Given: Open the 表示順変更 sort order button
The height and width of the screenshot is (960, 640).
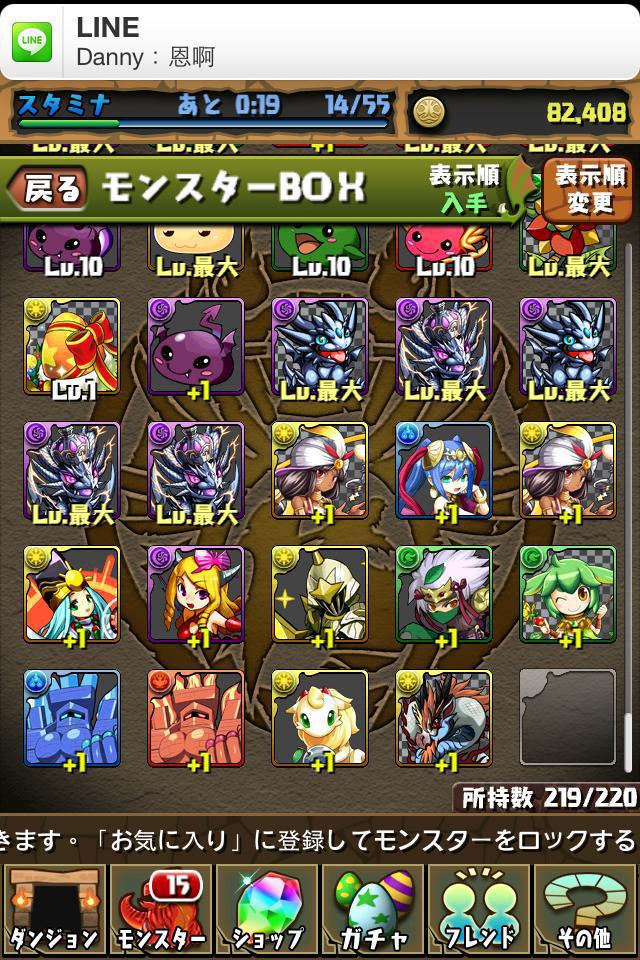Looking at the screenshot, I should pyautogui.click(x=589, y=189).
